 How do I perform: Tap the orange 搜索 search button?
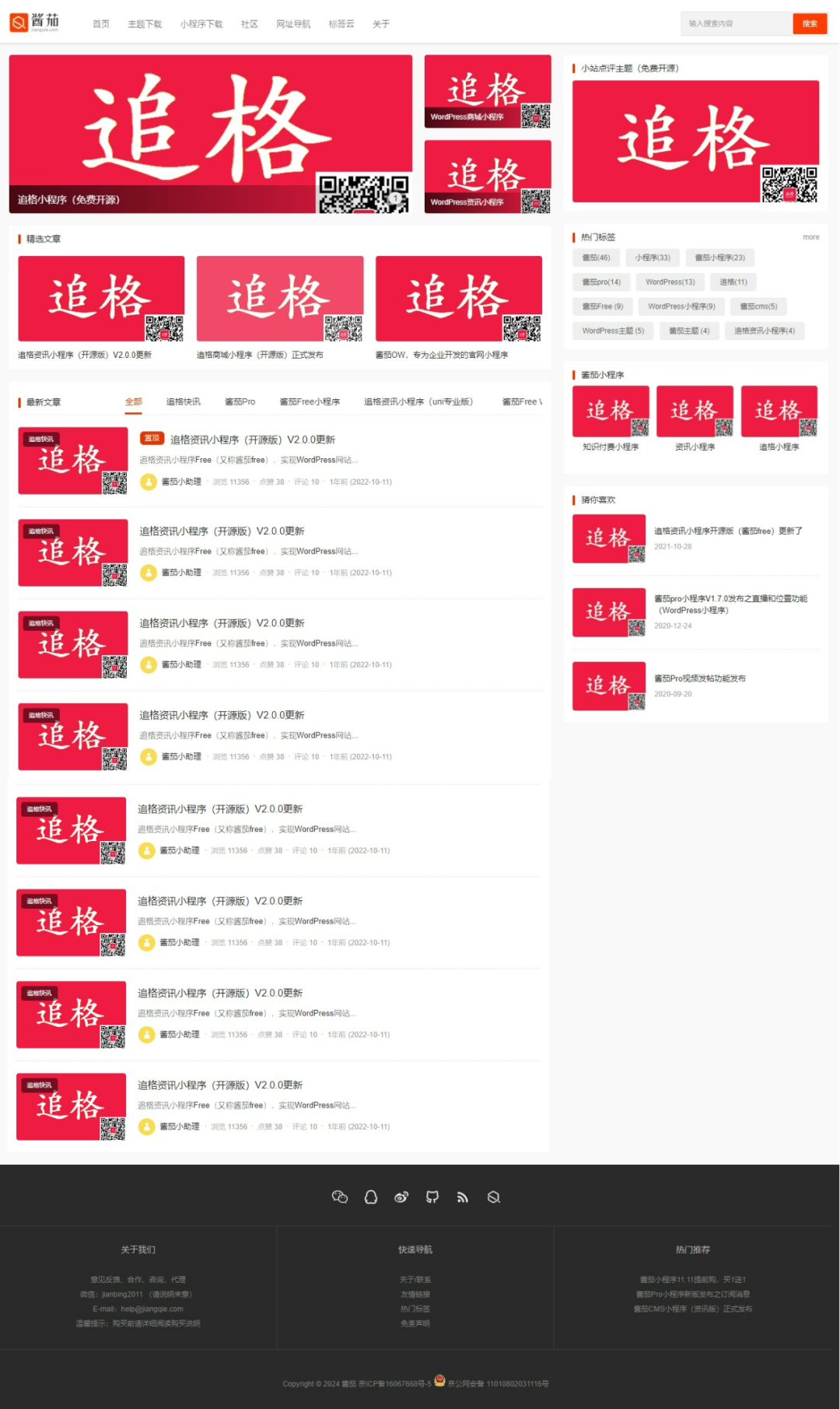tap(809, 23)
